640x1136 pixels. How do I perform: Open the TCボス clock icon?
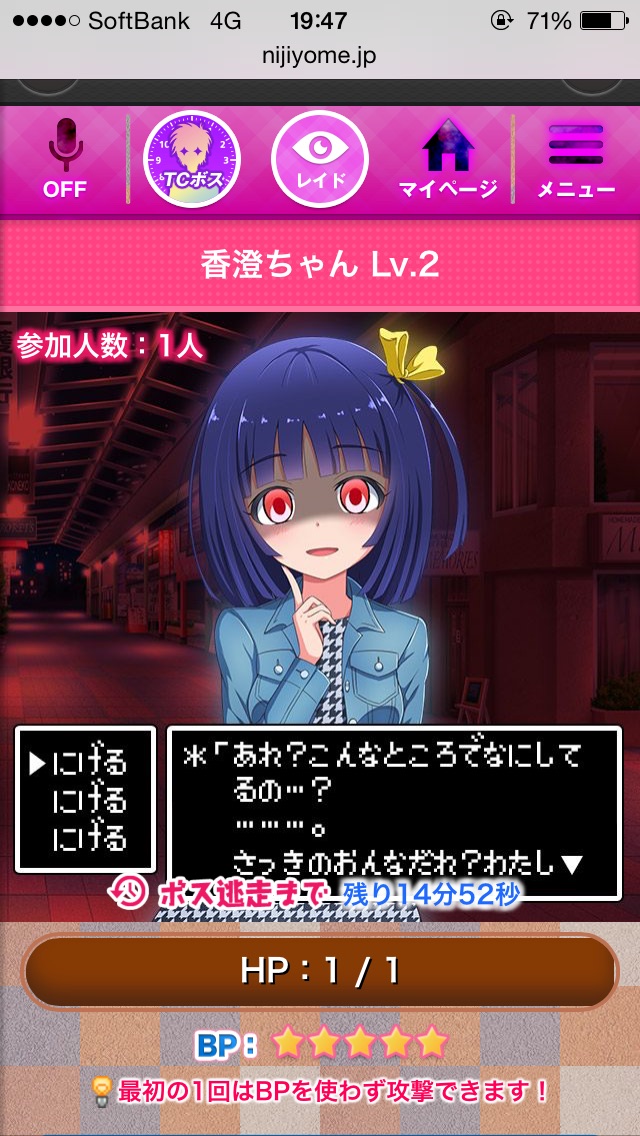[x=192, y=158]
